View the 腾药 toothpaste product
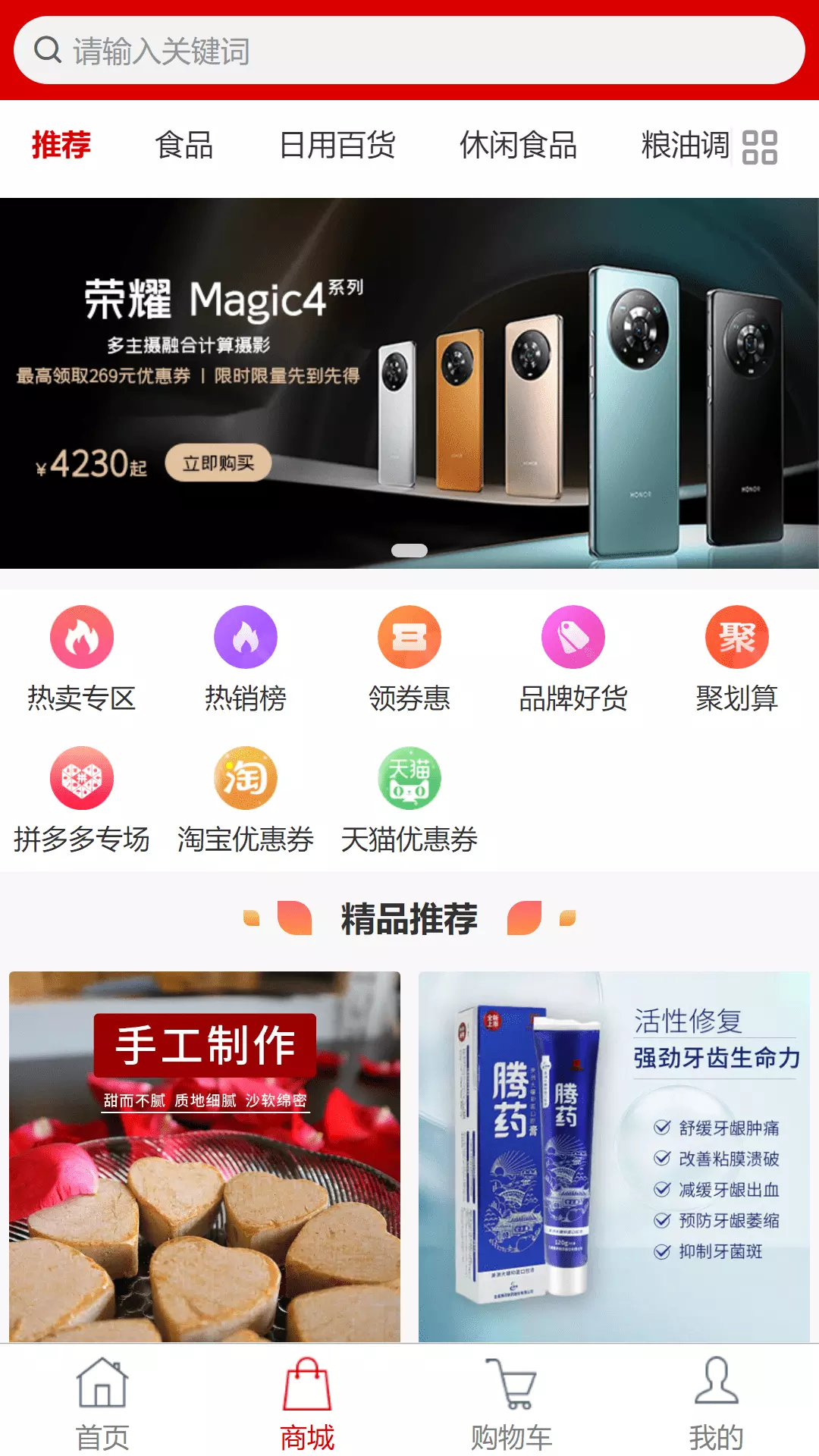 (x=614, y=1156)
